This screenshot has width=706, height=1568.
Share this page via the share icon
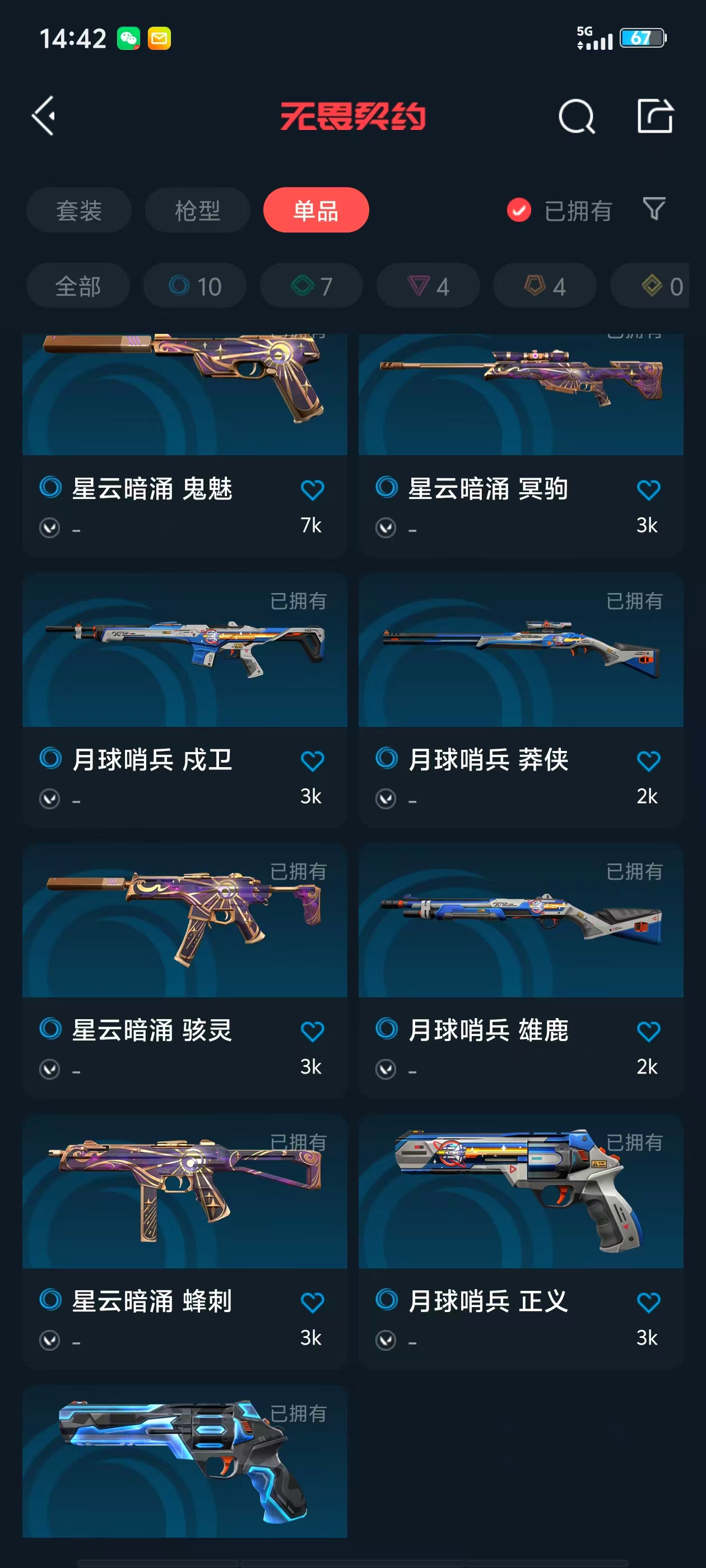point(655,116)
